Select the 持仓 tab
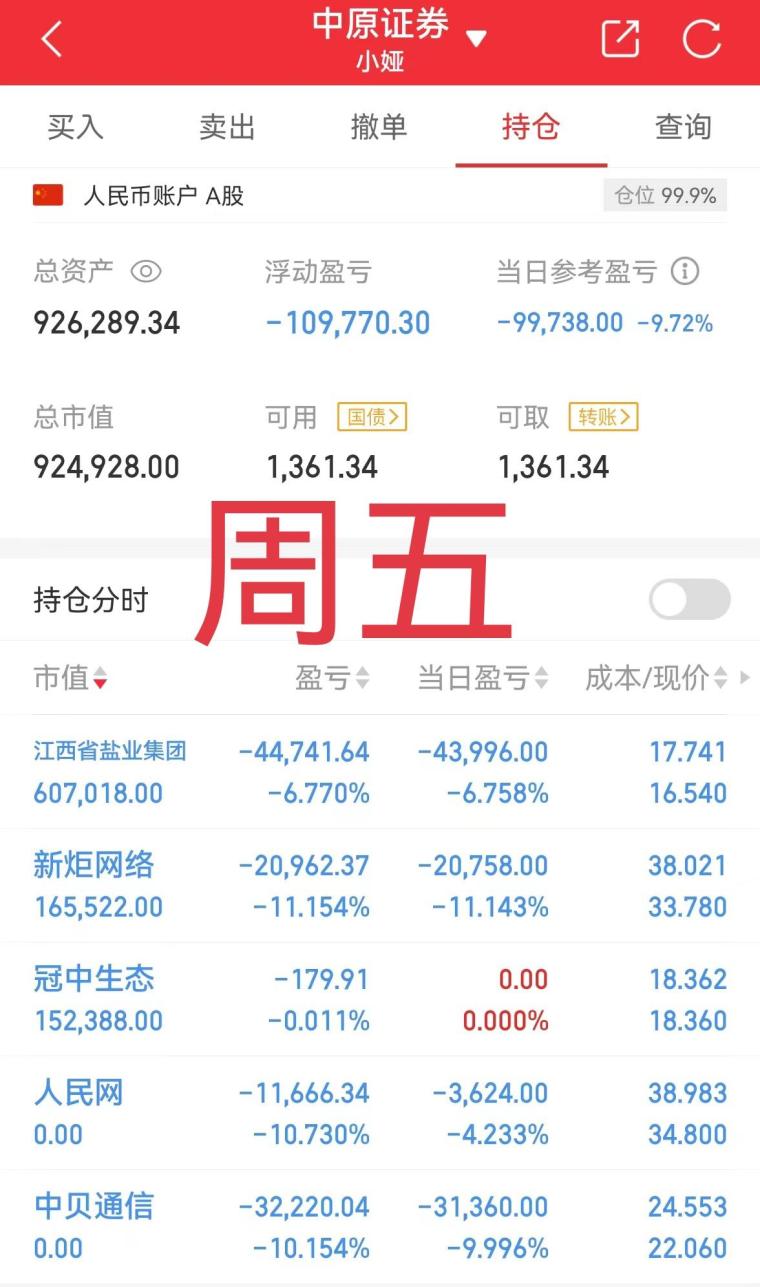 click(531, 127)
